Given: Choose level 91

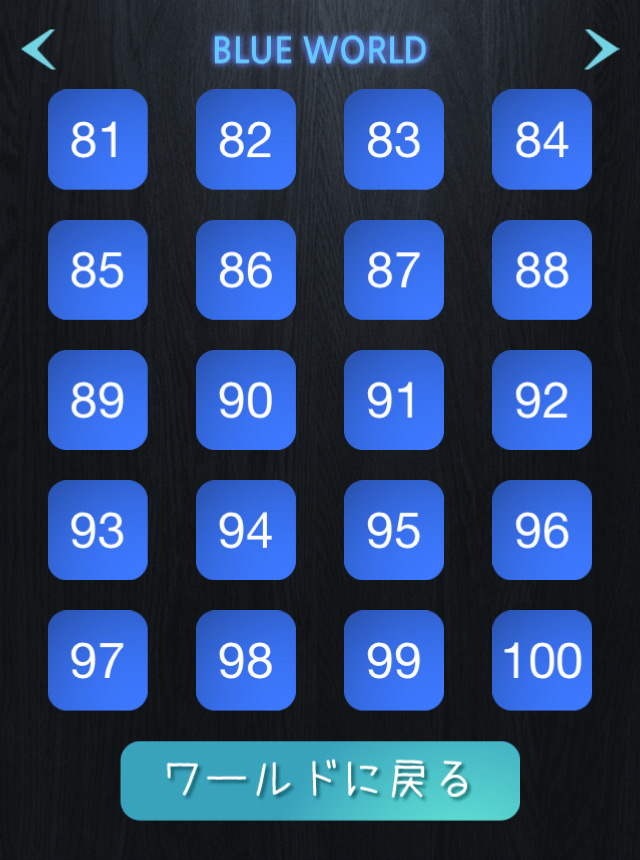Looking at the screenshot, I should click(x=394, y=400).
